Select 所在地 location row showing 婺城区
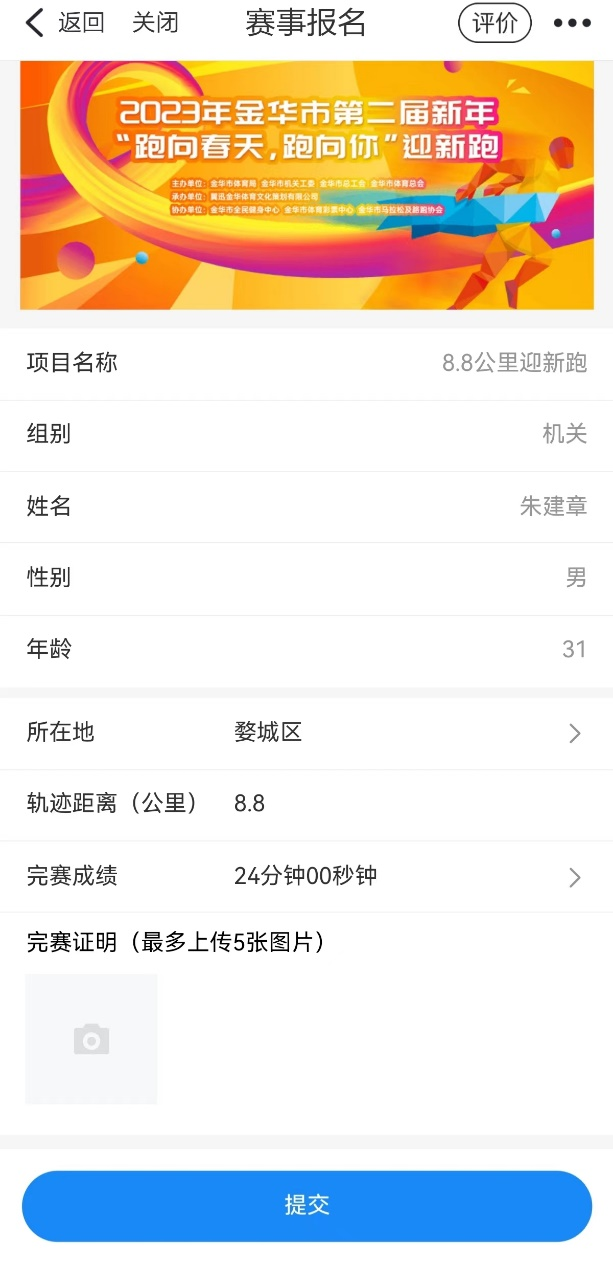This screenshot has width=613, height=1263. pyautogui.click(x=306, y=733)
